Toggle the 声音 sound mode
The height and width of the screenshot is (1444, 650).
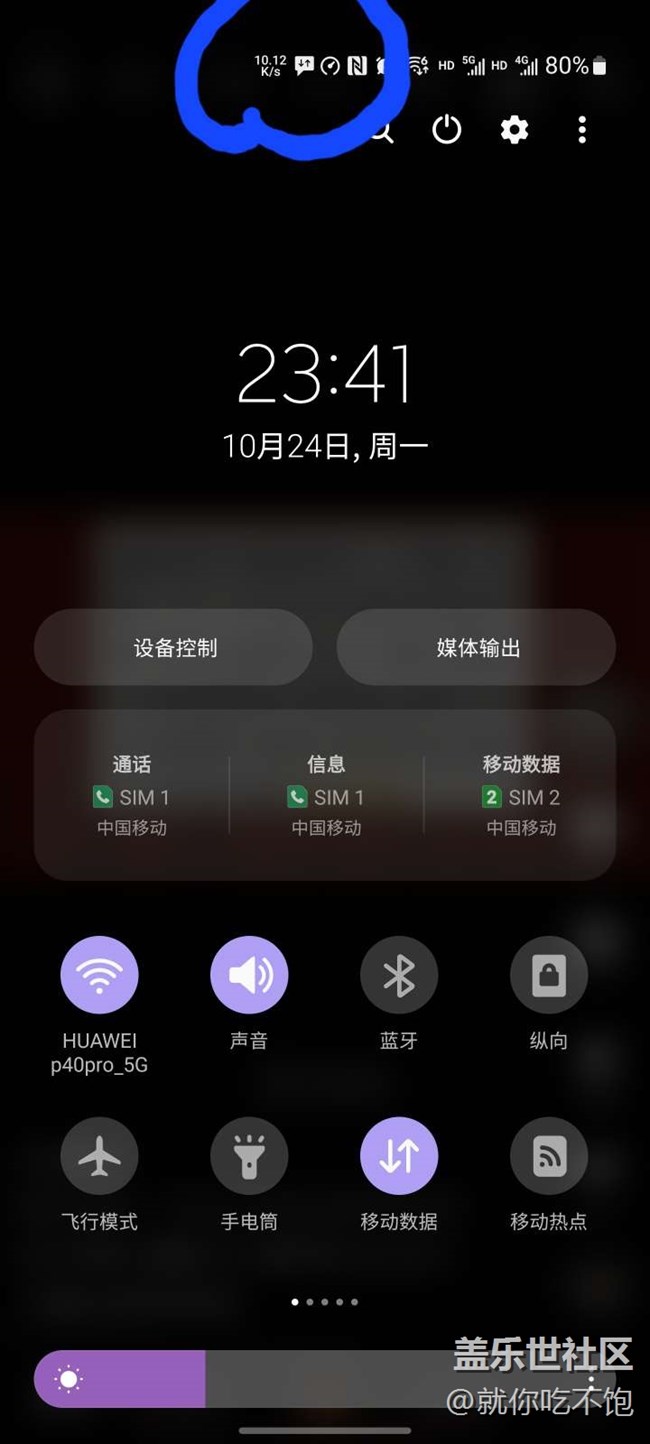[249, 975]
